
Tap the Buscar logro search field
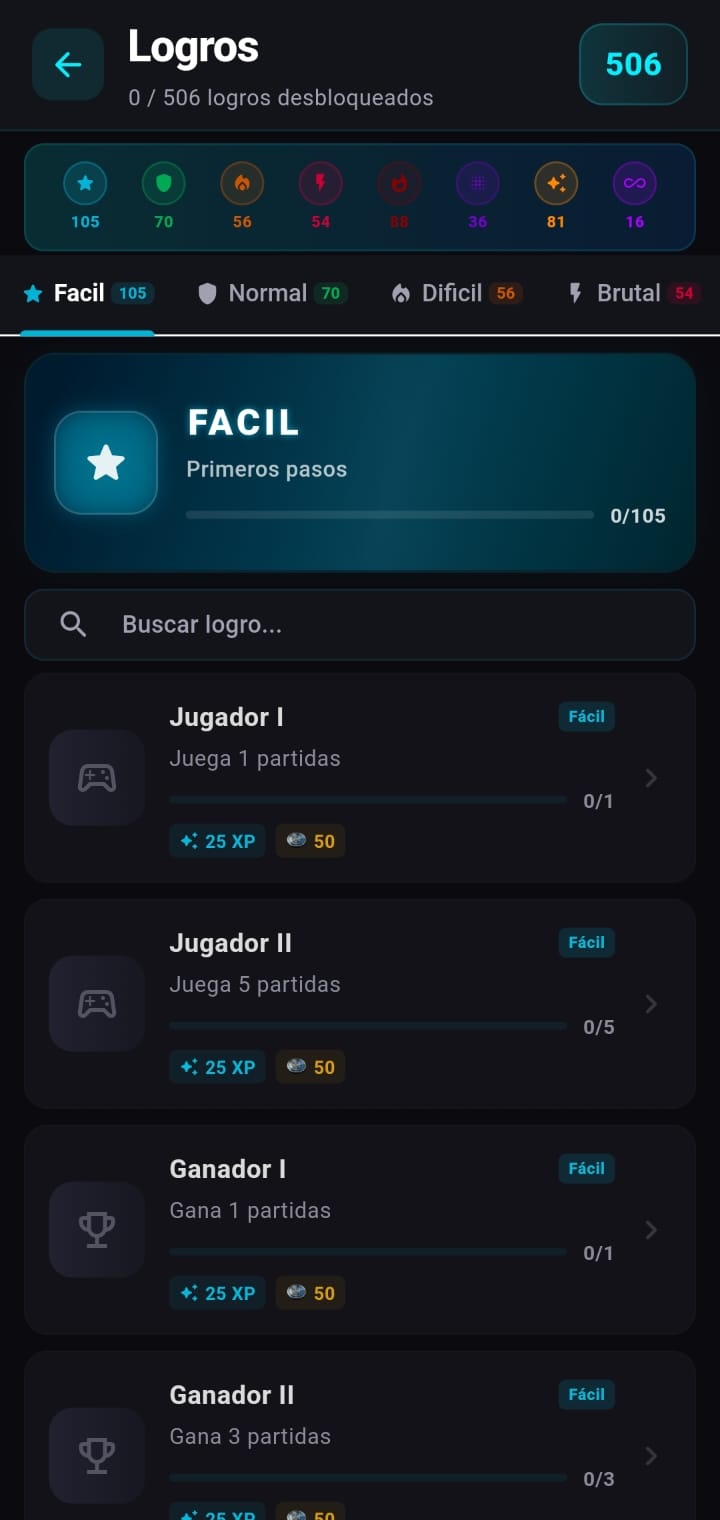pyautogui.click(x=360, y=625)
